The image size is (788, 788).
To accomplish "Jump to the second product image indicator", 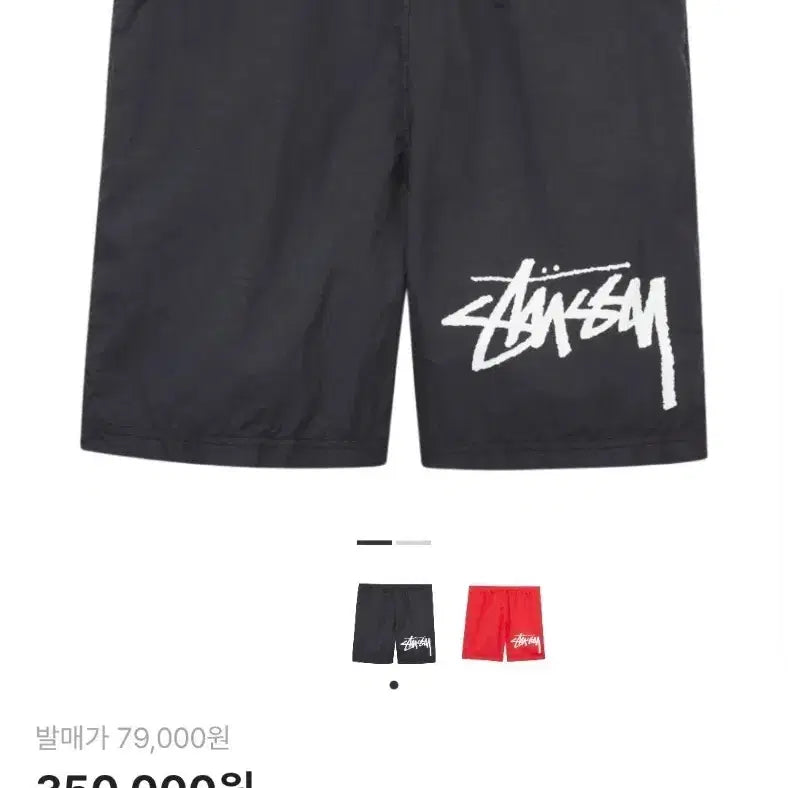I will pos(413,542).
